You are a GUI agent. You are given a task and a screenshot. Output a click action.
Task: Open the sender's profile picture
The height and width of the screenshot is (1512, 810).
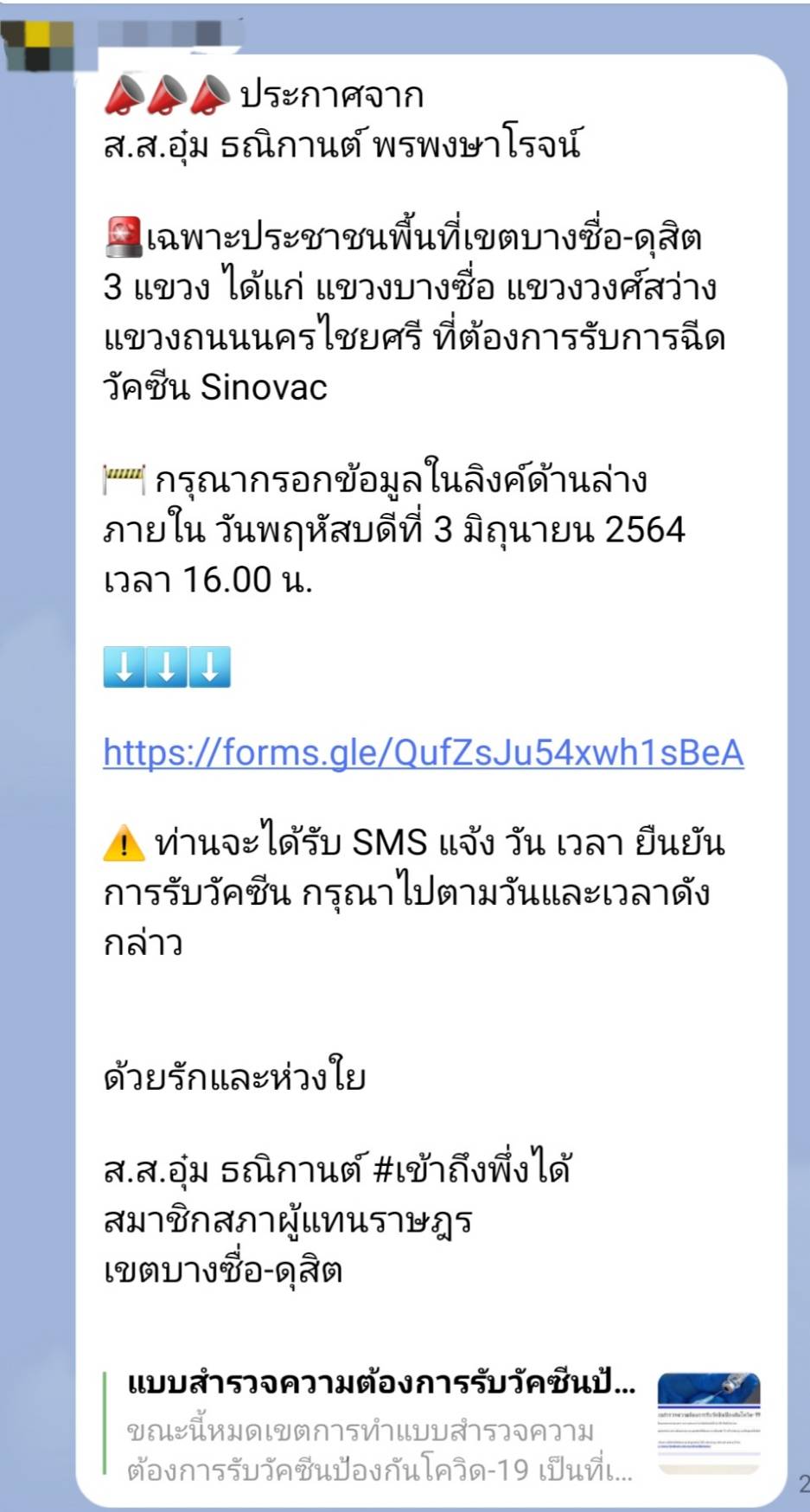(38, 43)
